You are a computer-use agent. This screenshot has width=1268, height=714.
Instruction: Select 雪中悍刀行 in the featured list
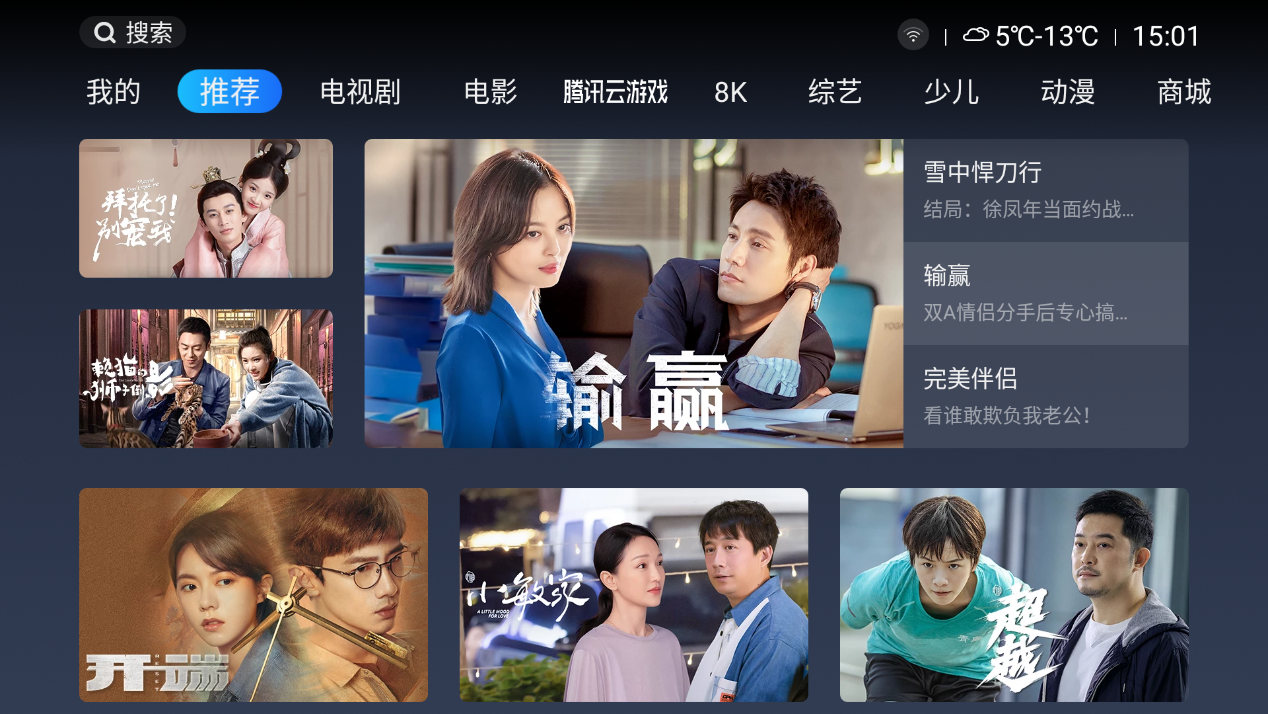(x=1045, y=190)
